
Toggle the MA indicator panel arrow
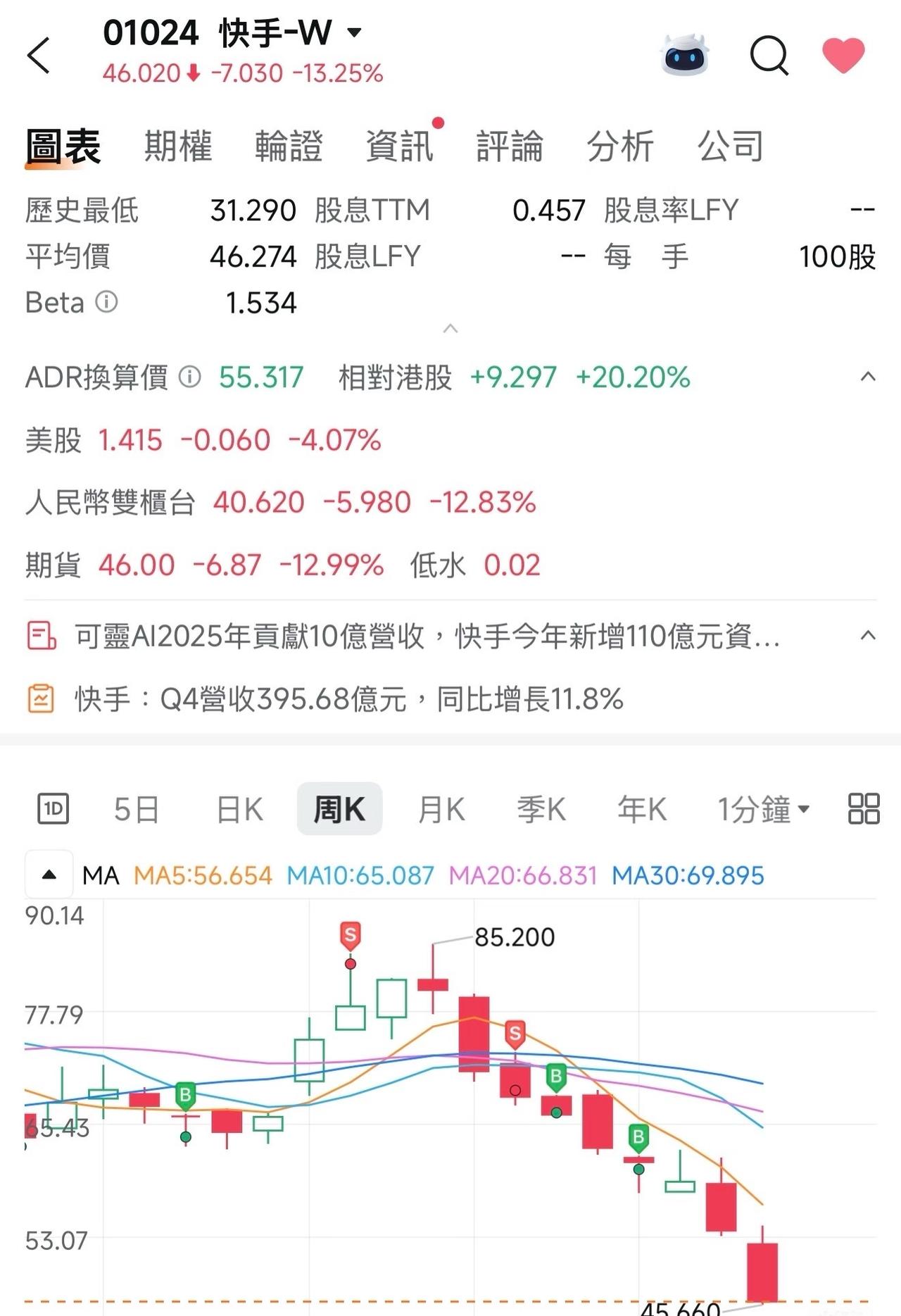[x=48, y=874]
